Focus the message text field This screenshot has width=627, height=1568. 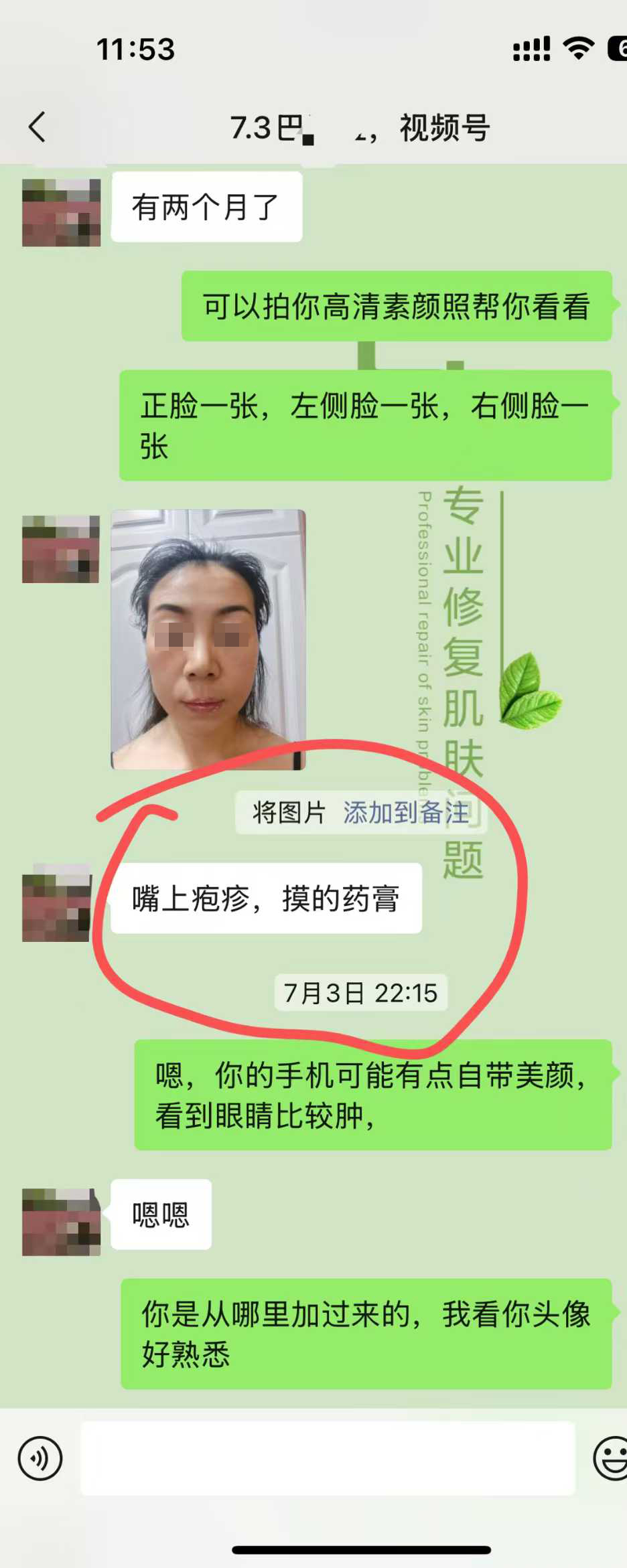click(x=328, y=1458)
